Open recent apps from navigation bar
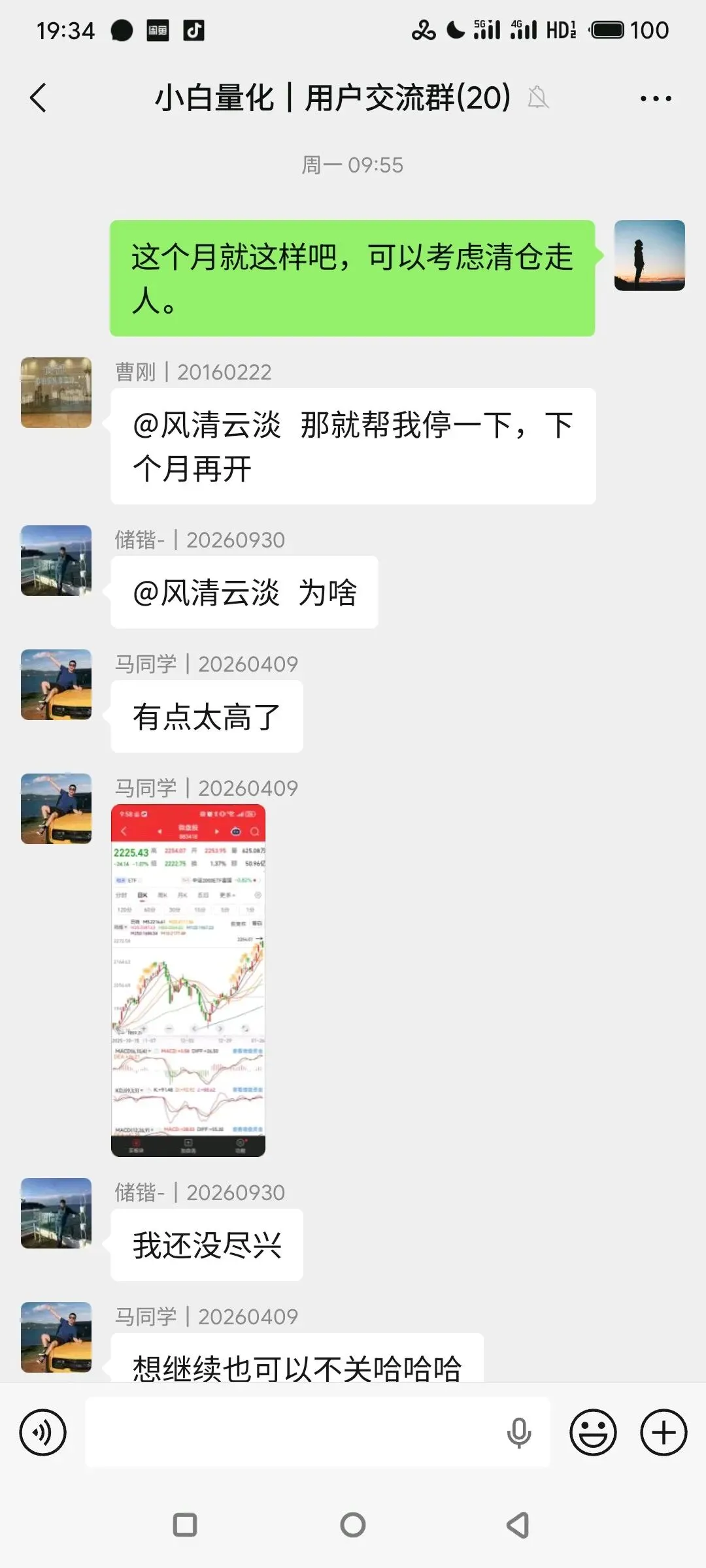The image size is (706, 1568). point(185,1525)
